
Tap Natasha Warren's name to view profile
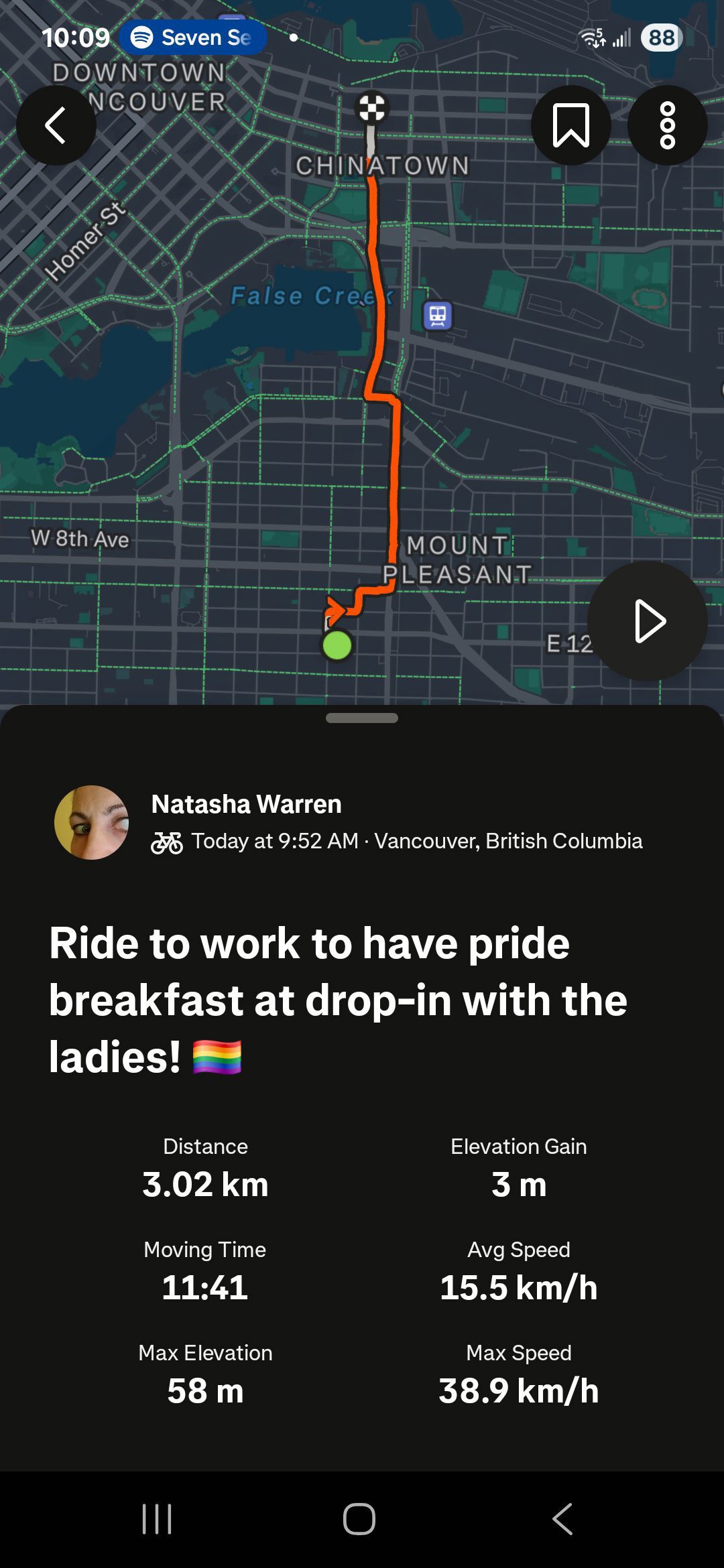point(247,804)
